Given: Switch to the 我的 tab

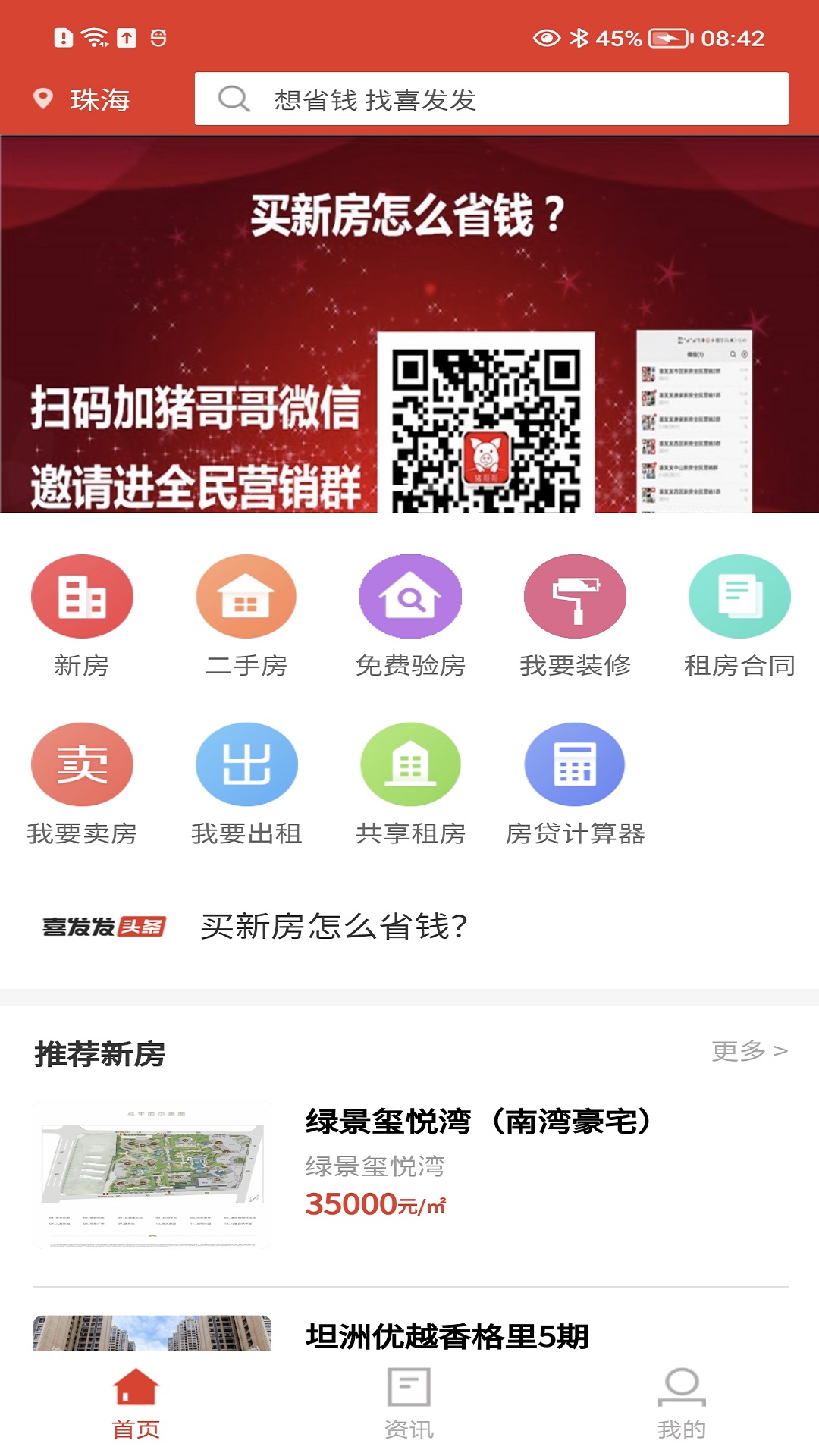Looking at the screenshot, I should tap(682, 1403).
